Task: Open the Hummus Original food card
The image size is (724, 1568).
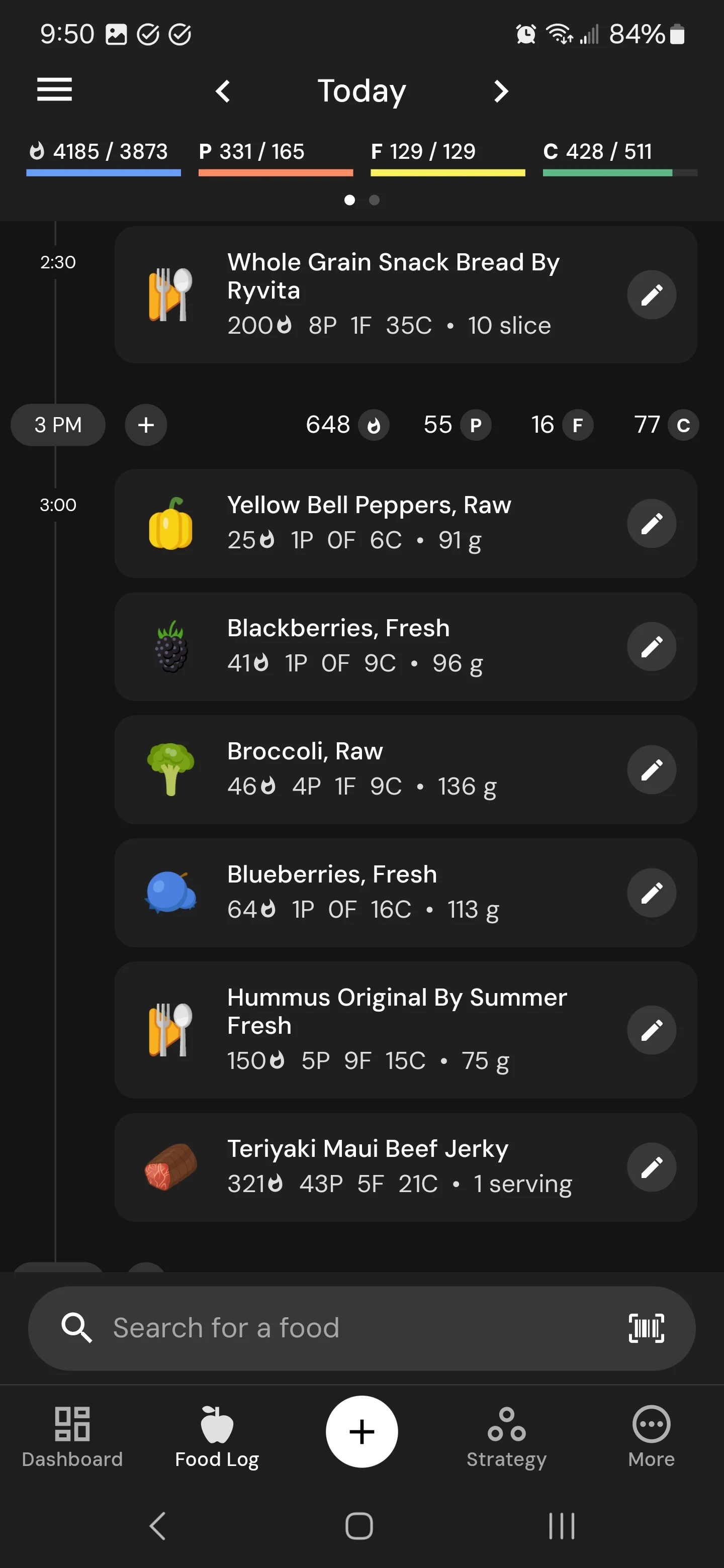Action: pos(406,1030)
